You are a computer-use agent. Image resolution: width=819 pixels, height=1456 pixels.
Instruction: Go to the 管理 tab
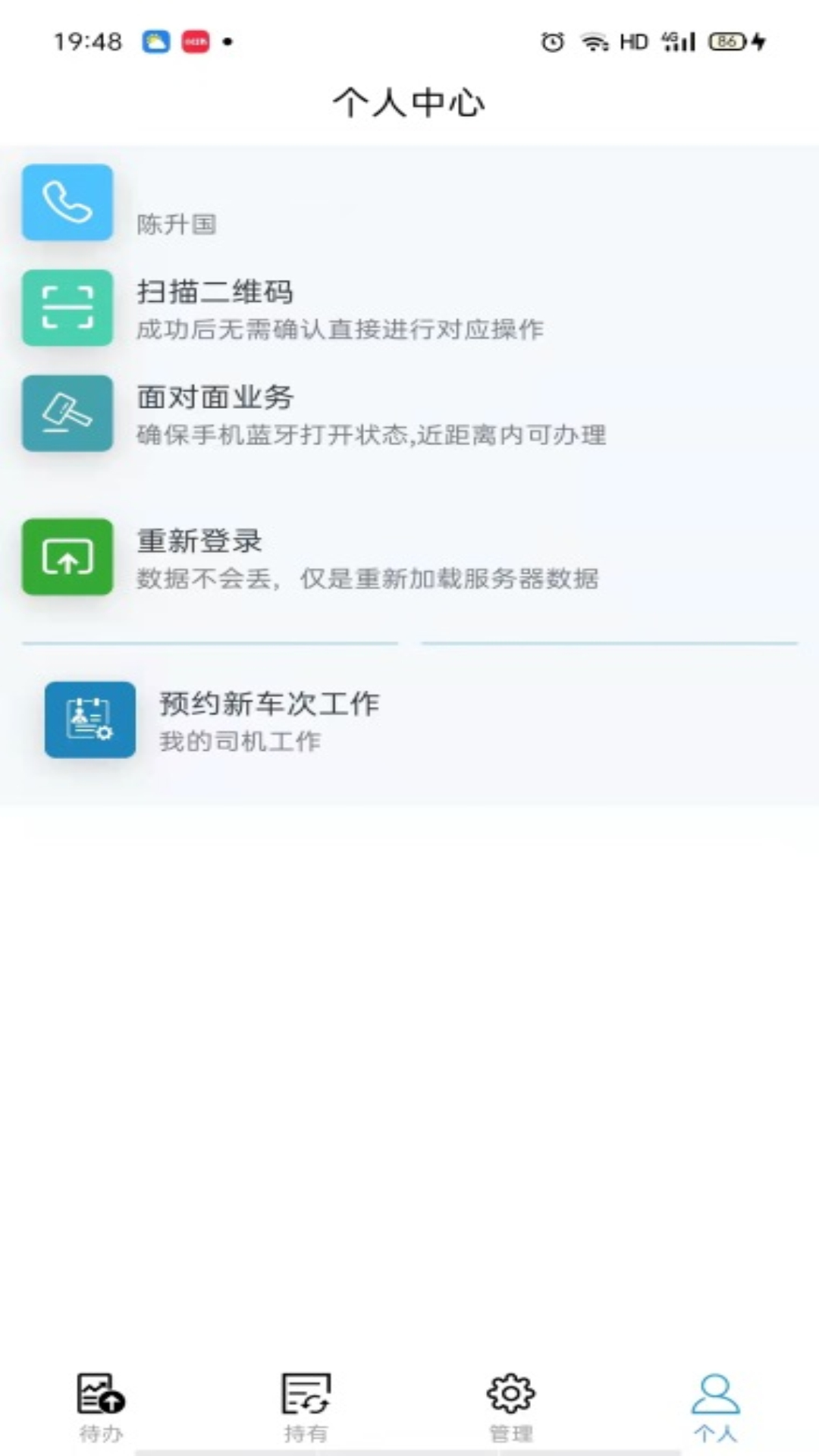click(510, 1407)
